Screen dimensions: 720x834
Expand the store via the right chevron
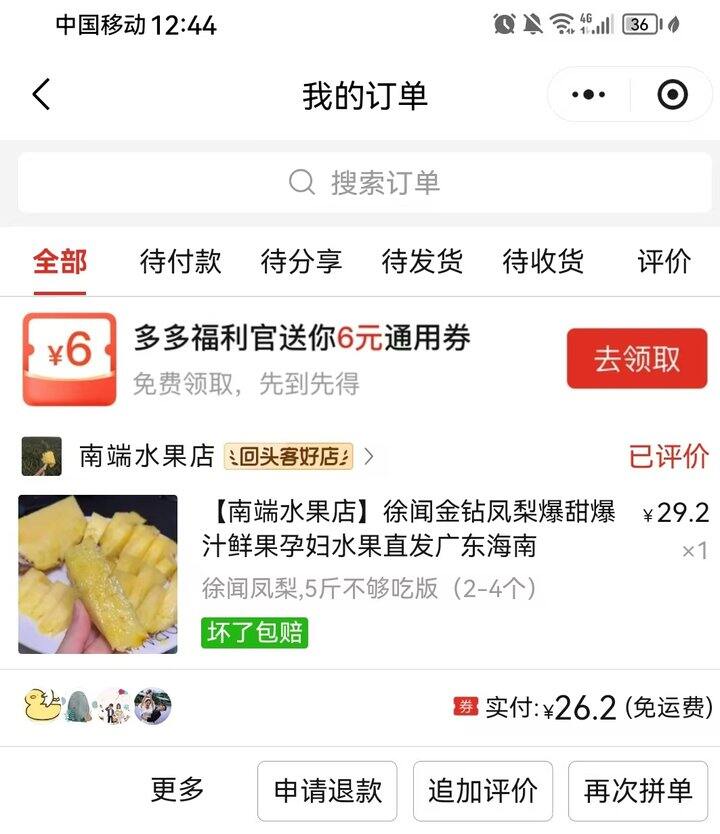pos(370,457)
